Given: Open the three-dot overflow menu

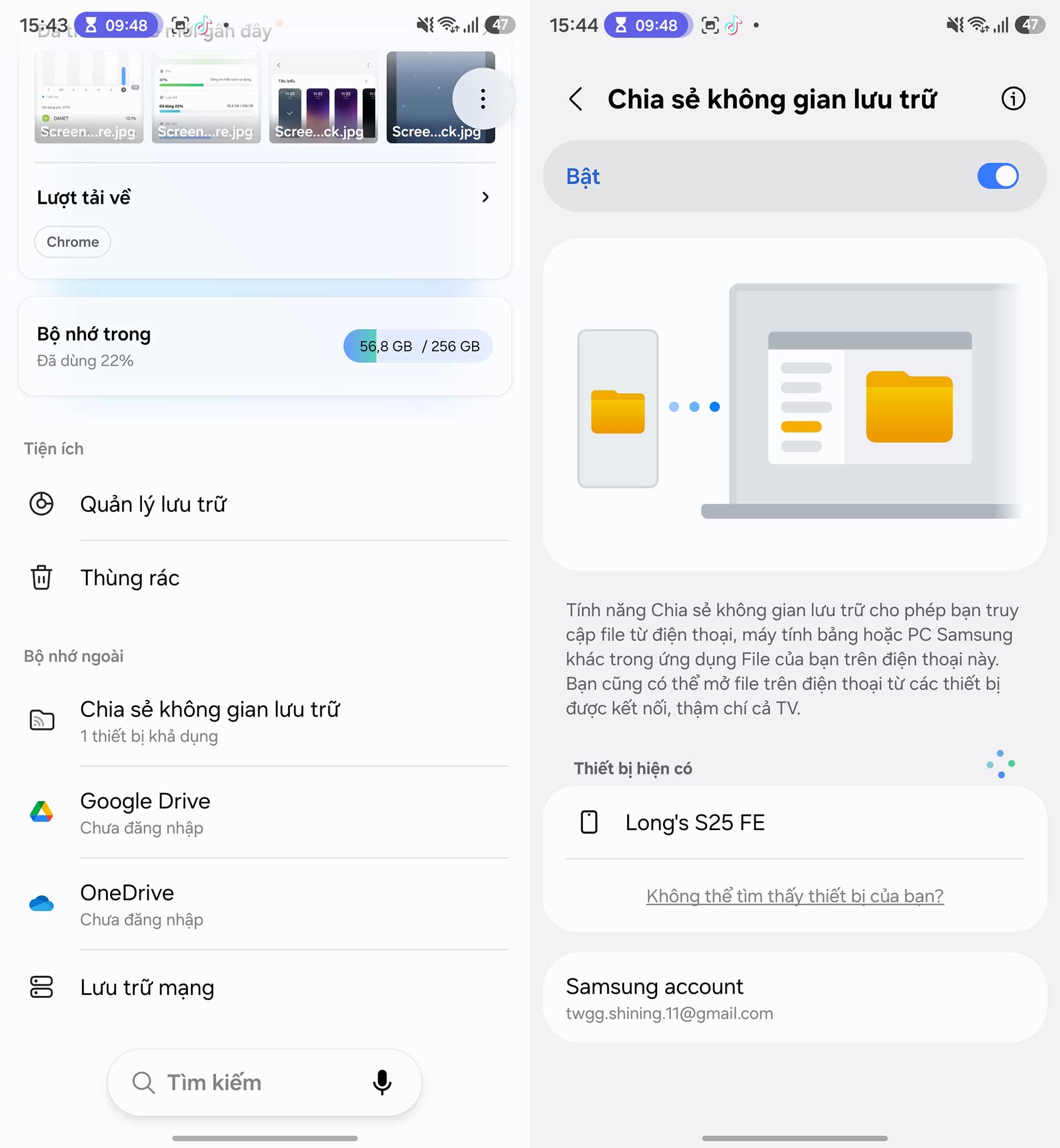Looking at the screenshot, I should (482, 99).
